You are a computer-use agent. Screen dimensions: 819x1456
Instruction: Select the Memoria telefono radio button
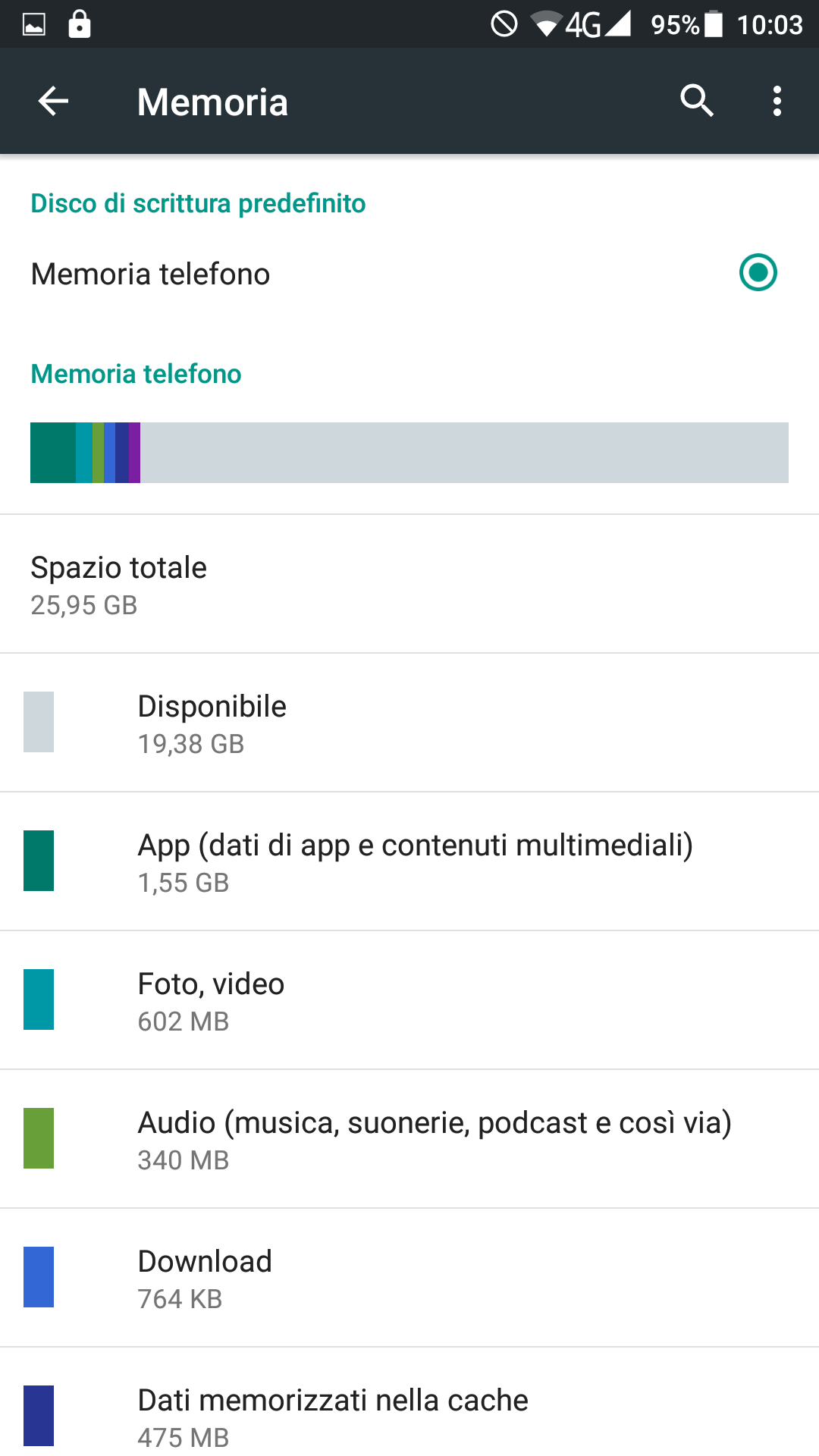(758, 273)
